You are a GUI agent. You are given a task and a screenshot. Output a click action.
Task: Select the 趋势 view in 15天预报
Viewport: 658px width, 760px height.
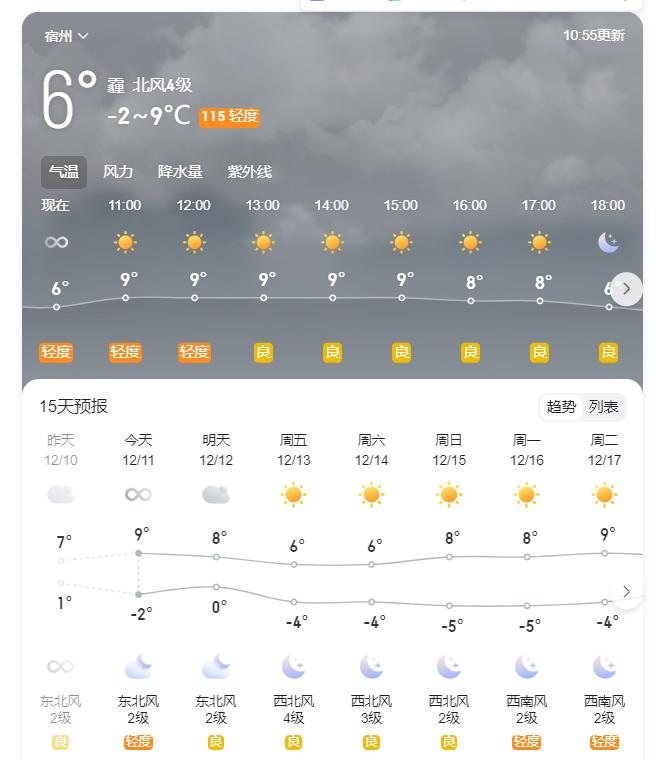point(561,407)
